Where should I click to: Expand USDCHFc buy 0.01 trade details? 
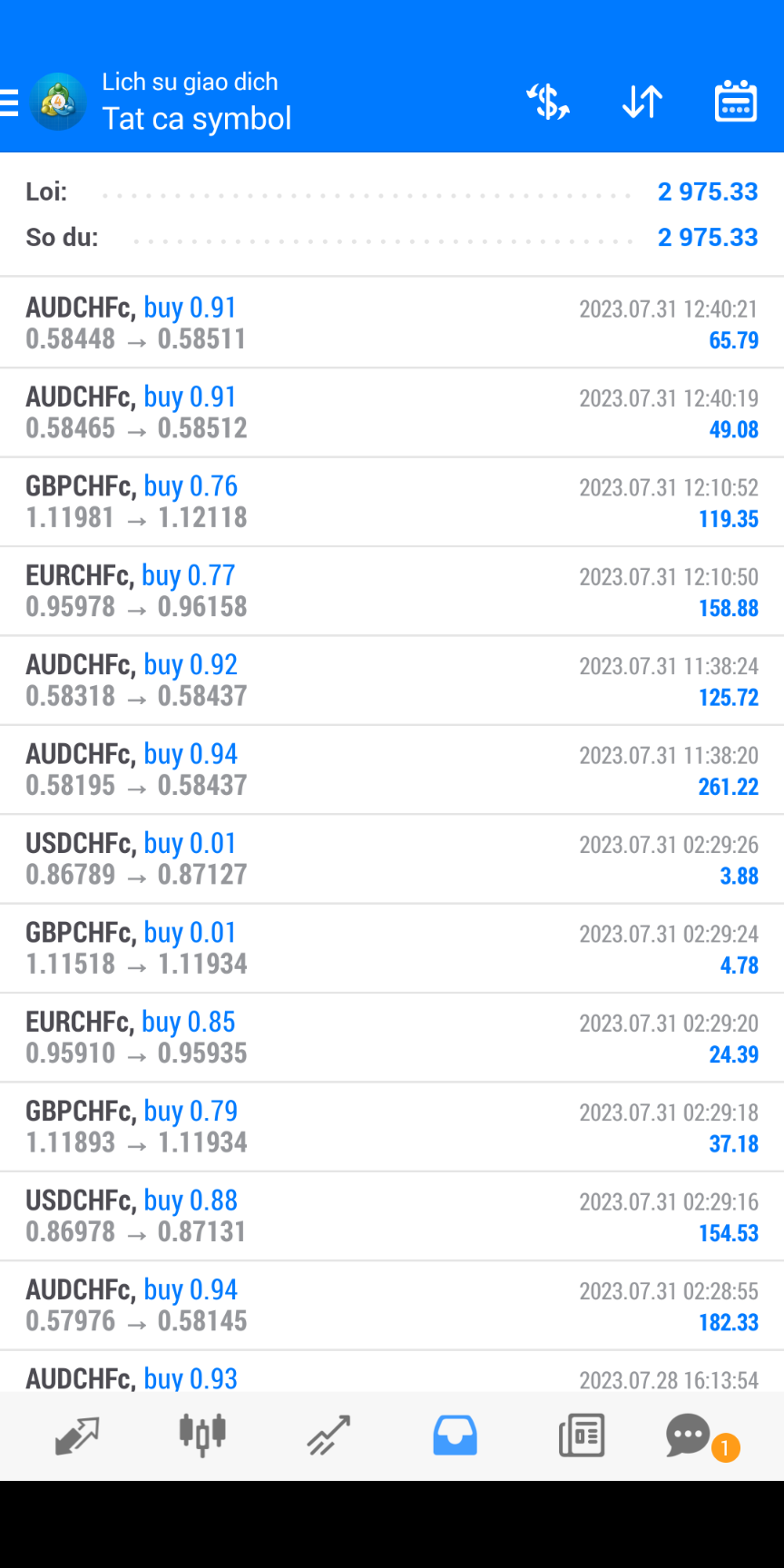(392, 858)
